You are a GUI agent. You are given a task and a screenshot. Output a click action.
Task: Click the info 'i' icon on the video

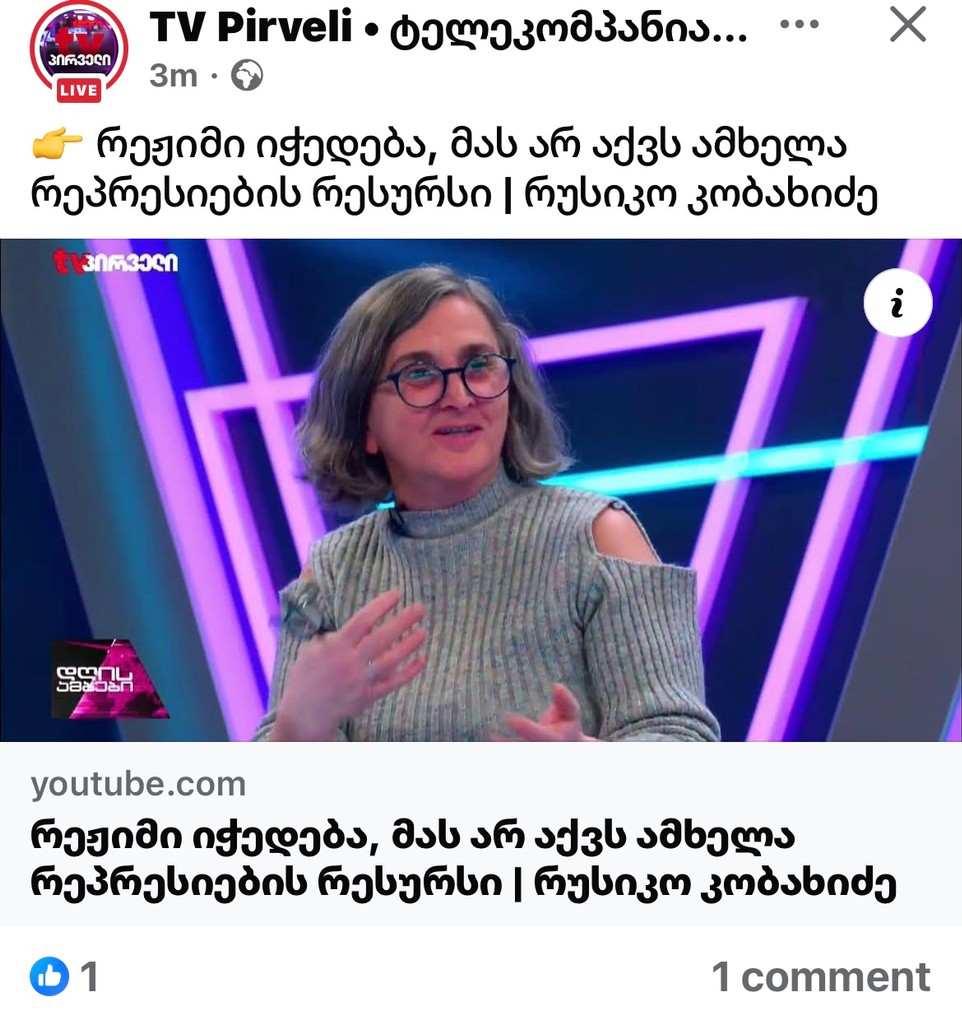[897, 302]
